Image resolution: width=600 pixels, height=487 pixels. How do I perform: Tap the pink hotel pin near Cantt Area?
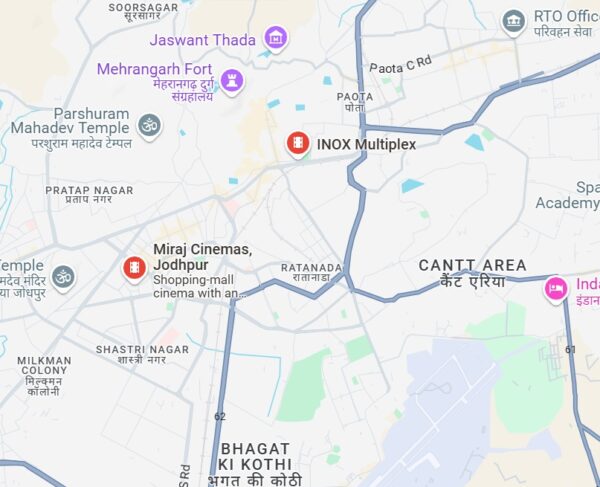click(555, 289)
